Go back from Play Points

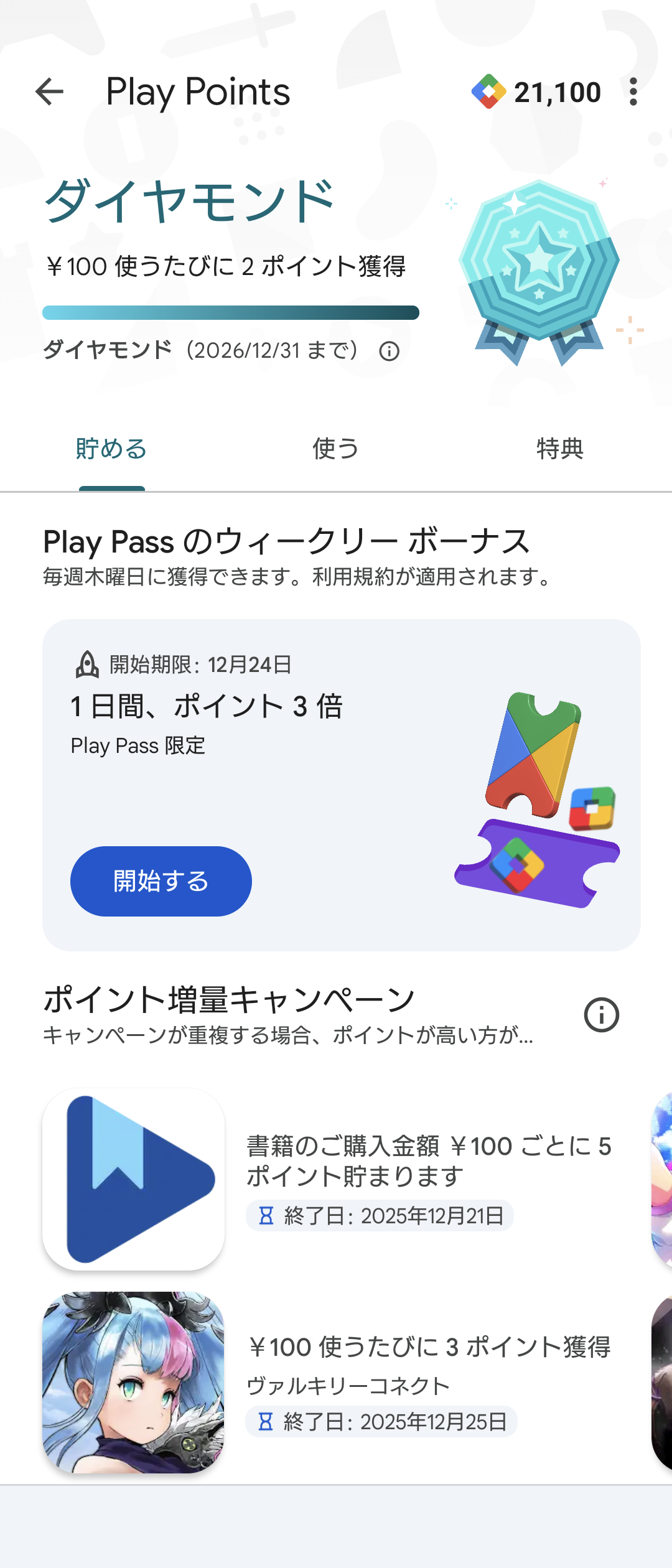pyautogui.click(x=50, y=92)
